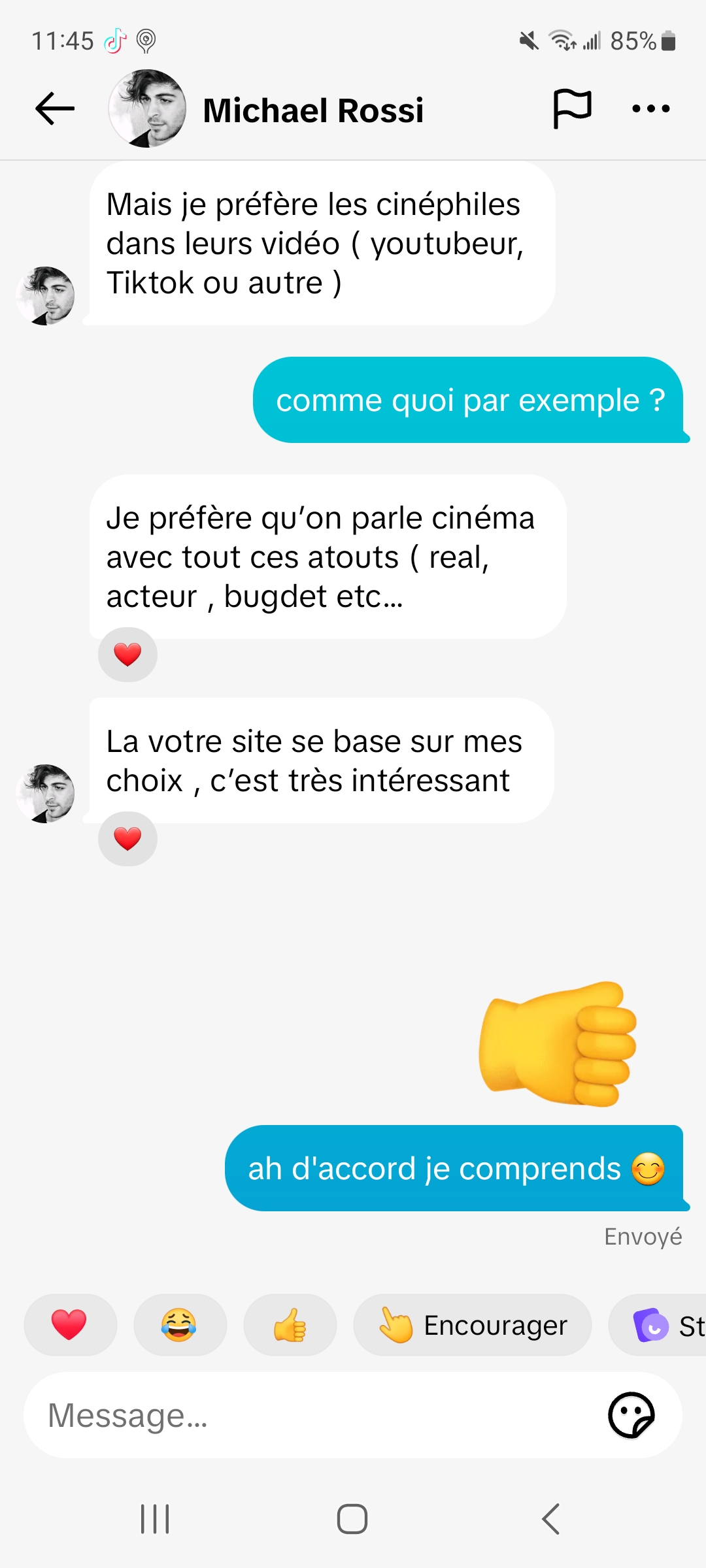Open the sticker picker in message box
This screenshot has height=1568, width=706.
click(x=631, y=1415)
